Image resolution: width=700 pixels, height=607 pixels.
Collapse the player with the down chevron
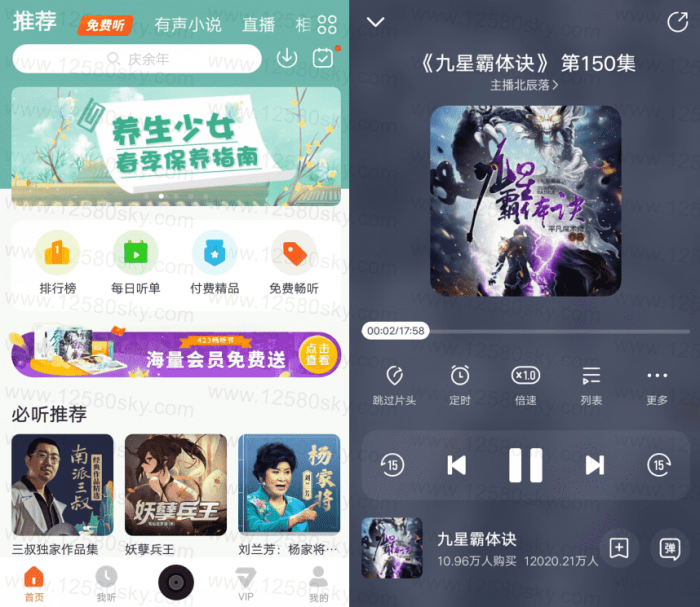(375, 22)
